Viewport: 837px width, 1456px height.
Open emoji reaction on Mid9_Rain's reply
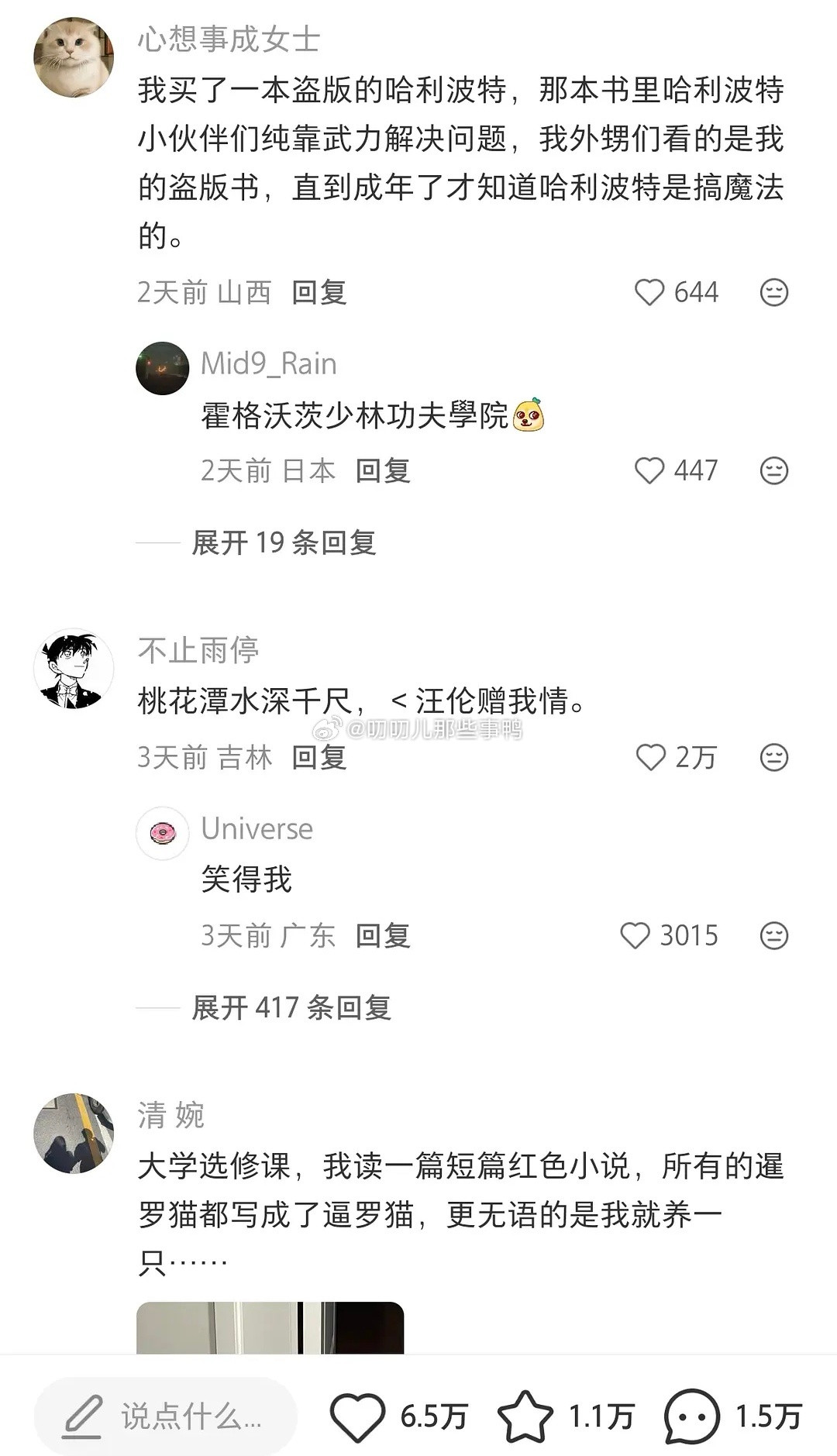tap(771, 468)
